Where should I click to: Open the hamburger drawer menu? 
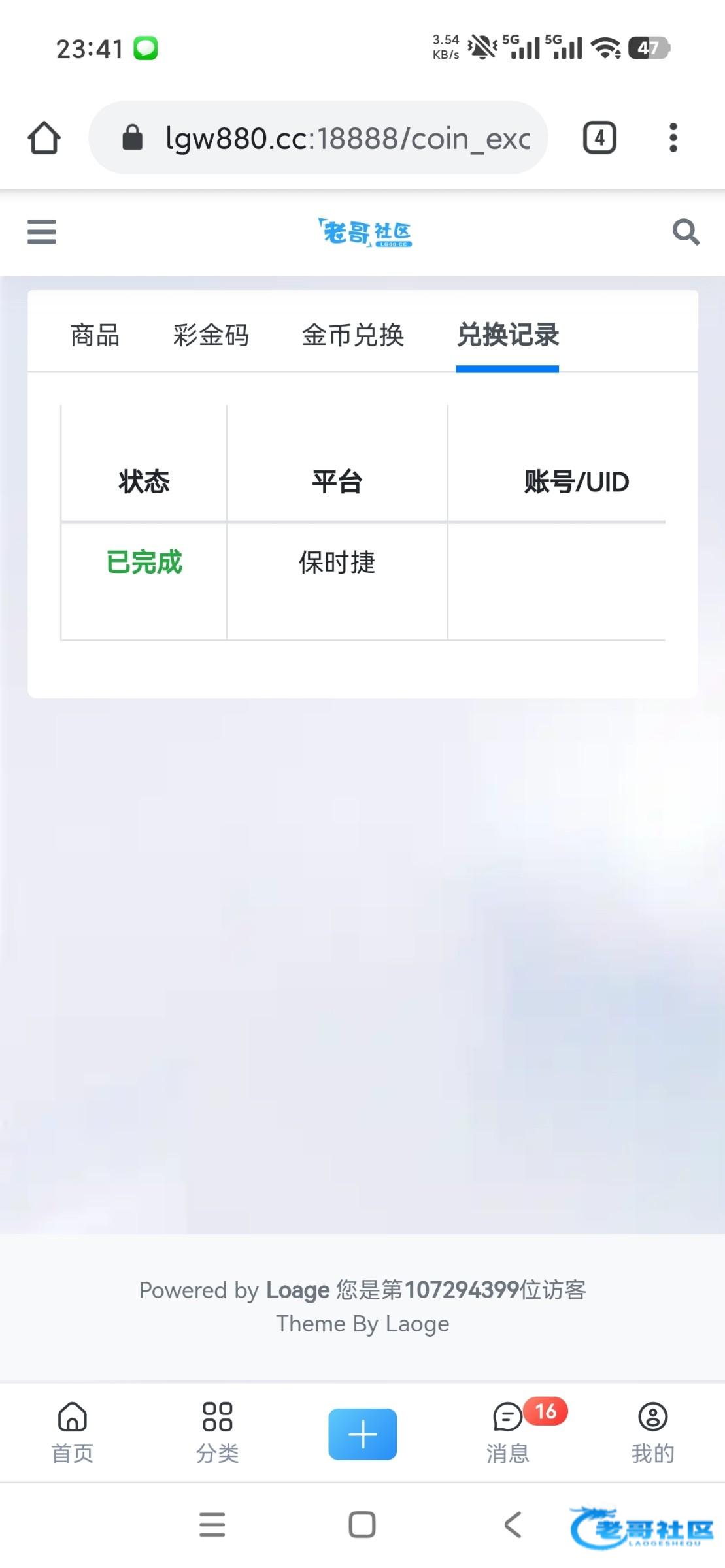tap(41, 232)
